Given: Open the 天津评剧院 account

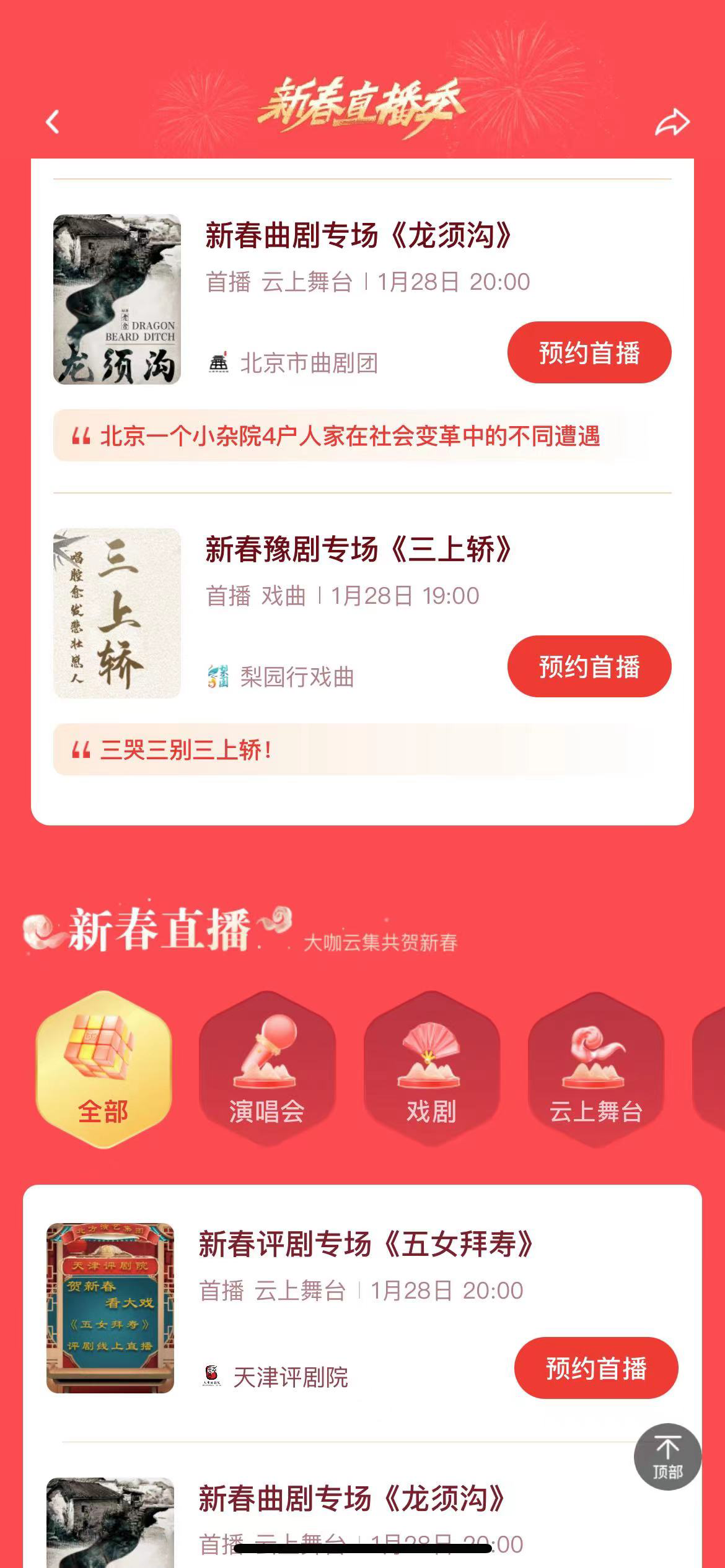Looking at the screenshot, I should point(276,1377).
